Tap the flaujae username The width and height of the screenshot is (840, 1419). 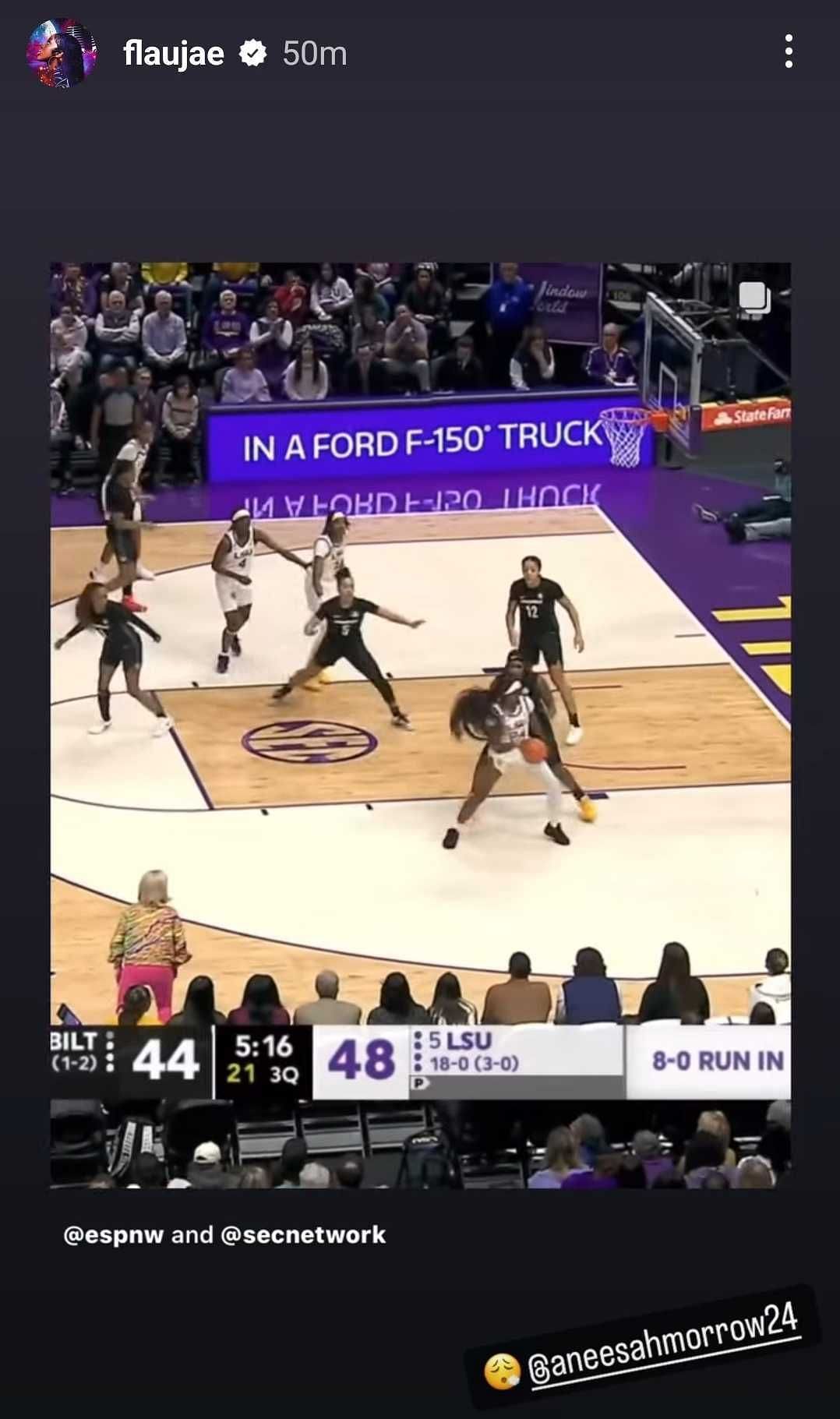[174, 54]
